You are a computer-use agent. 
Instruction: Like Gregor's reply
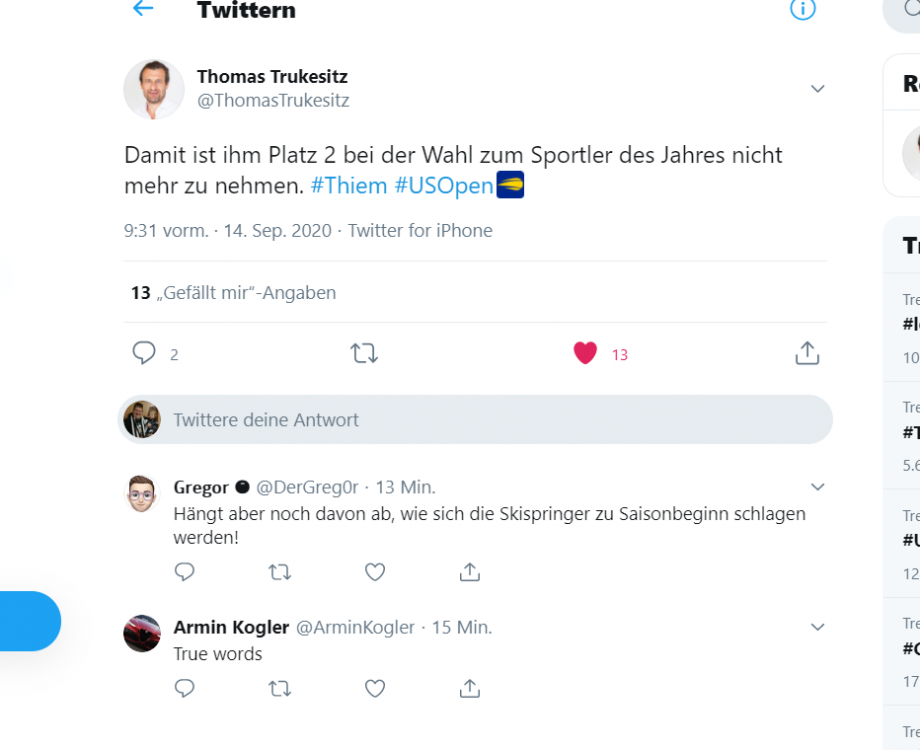click(375, 572)
